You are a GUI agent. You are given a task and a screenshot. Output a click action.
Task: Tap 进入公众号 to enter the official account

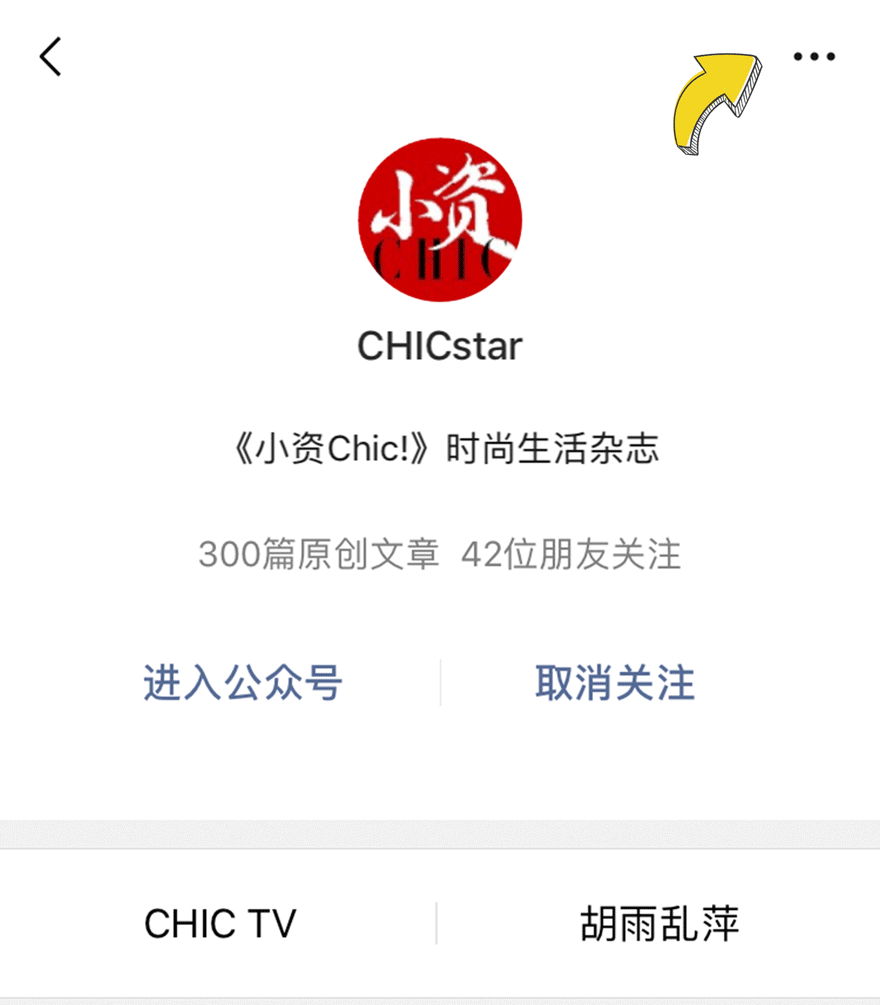(243, 683)
